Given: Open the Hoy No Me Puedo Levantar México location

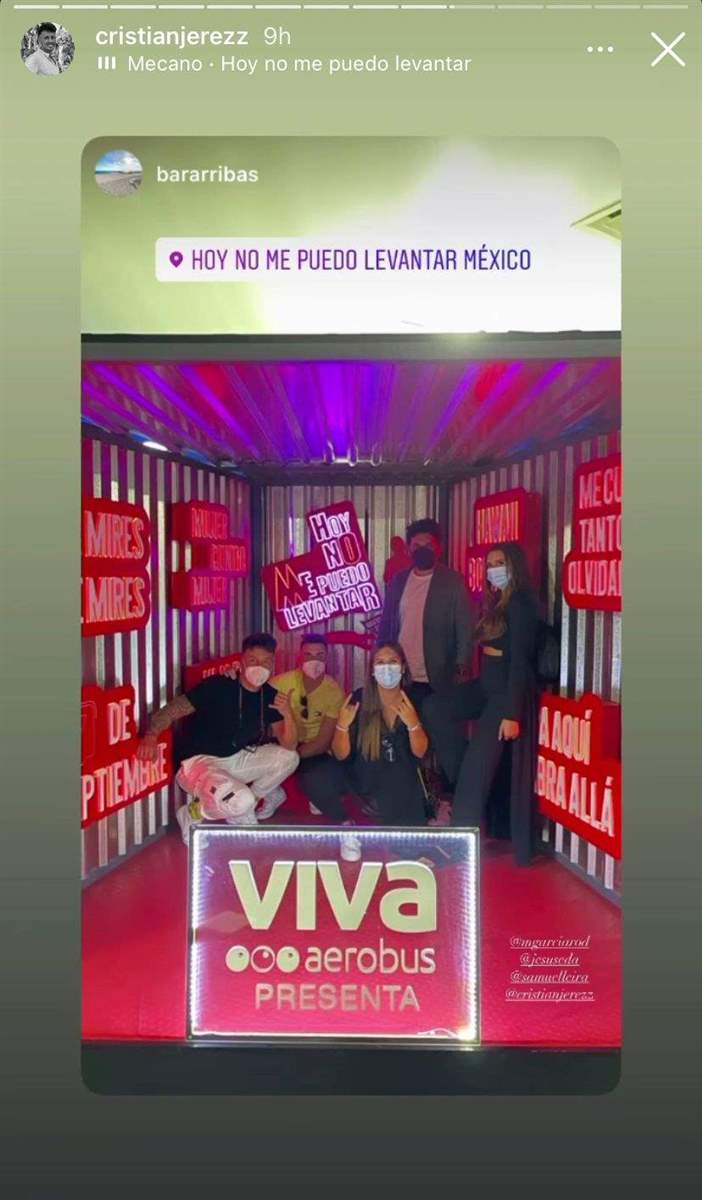Looking at the screenshot, I should click(350, 260).
